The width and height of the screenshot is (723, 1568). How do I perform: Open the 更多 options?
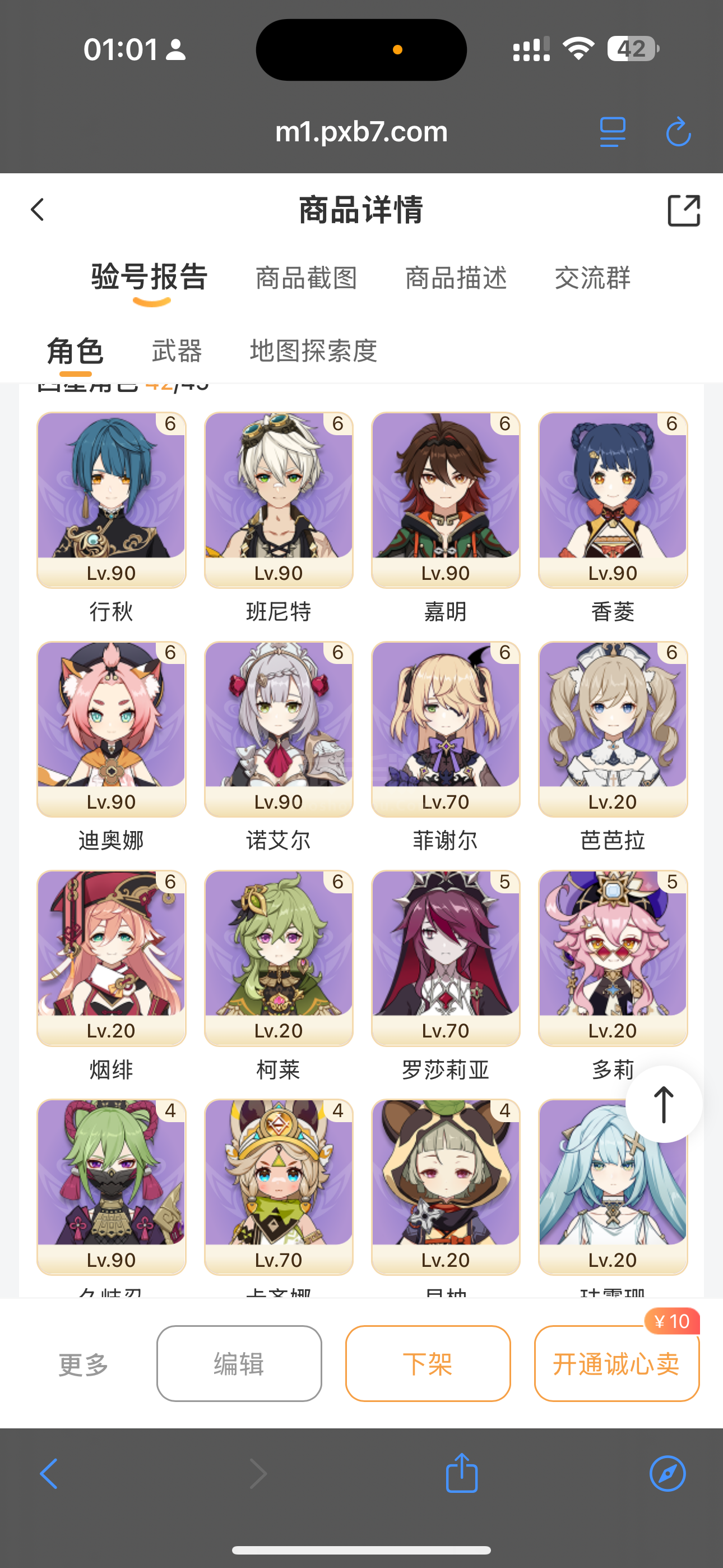84,1364
